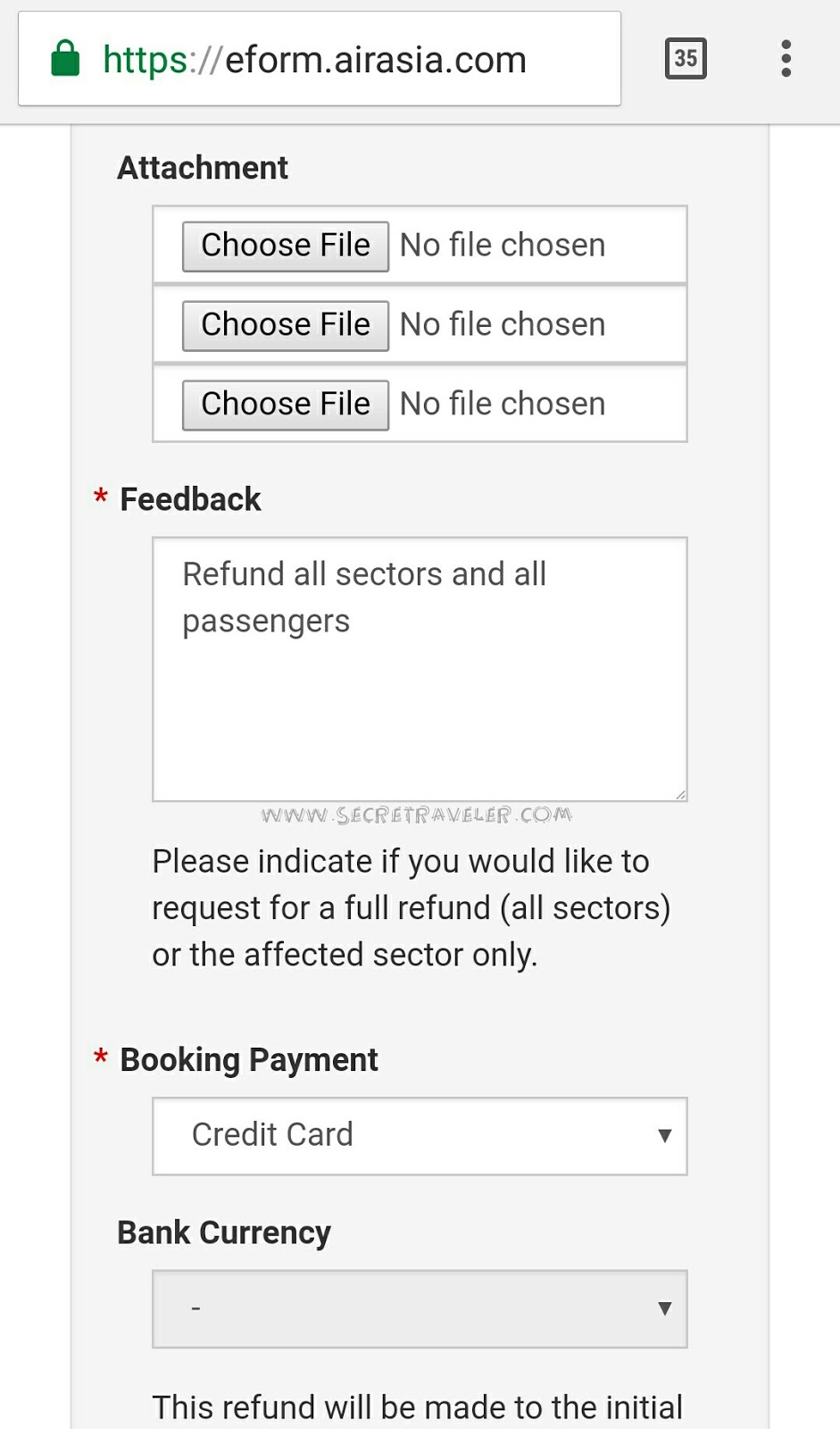Click the second Choose File button
The image size is (840, 1429).
(x=284, y=324)
